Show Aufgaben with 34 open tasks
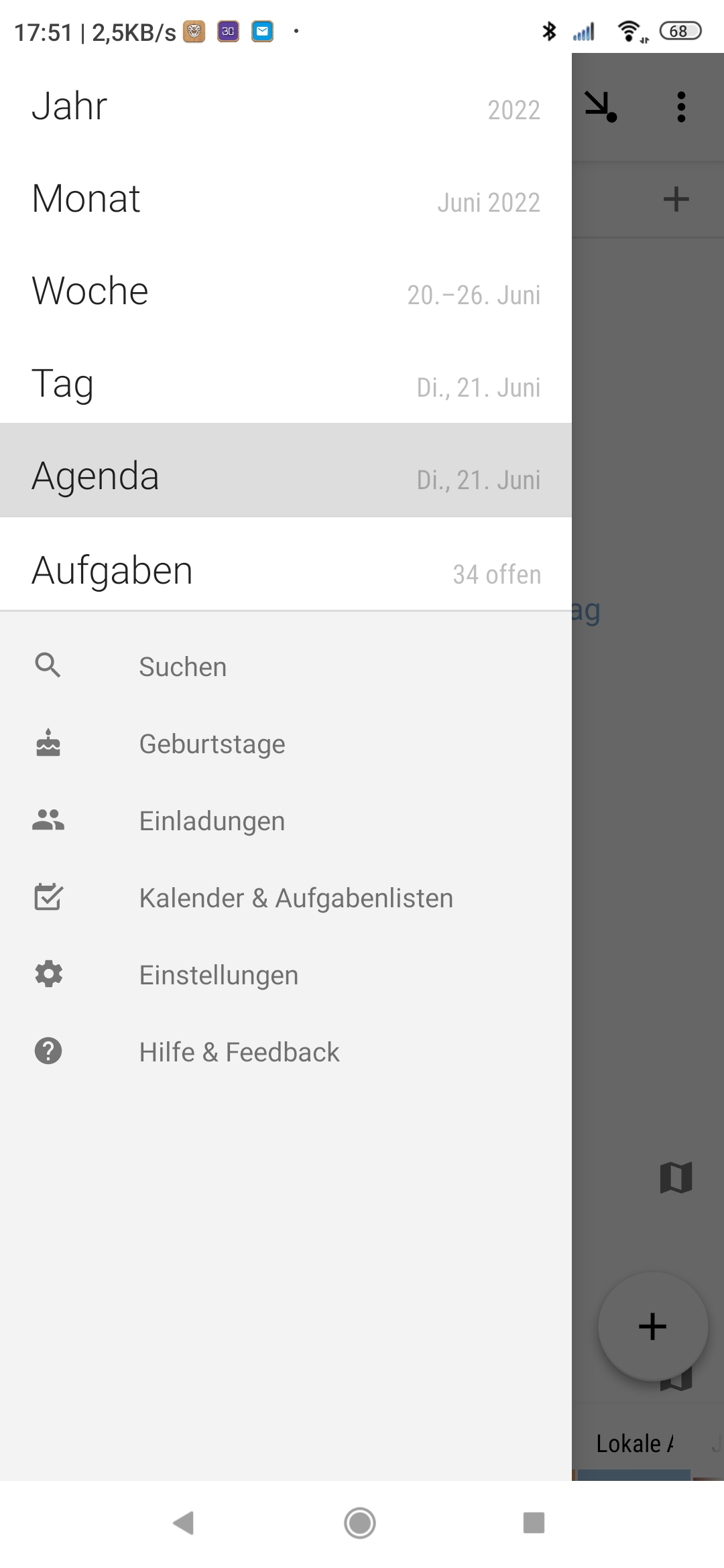This screenshot has width=724, height=1568. coord(286,571)
